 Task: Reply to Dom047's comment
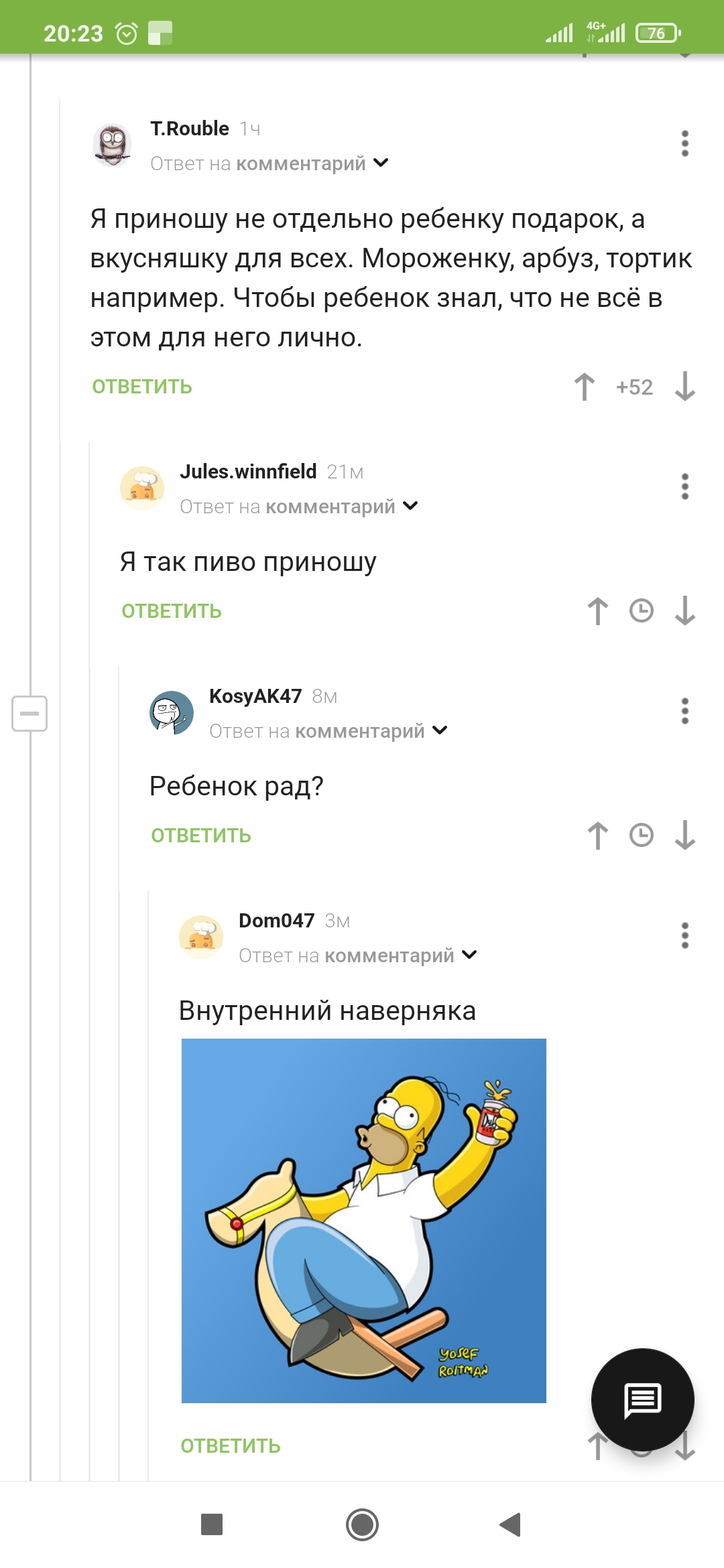(231, 1446)
